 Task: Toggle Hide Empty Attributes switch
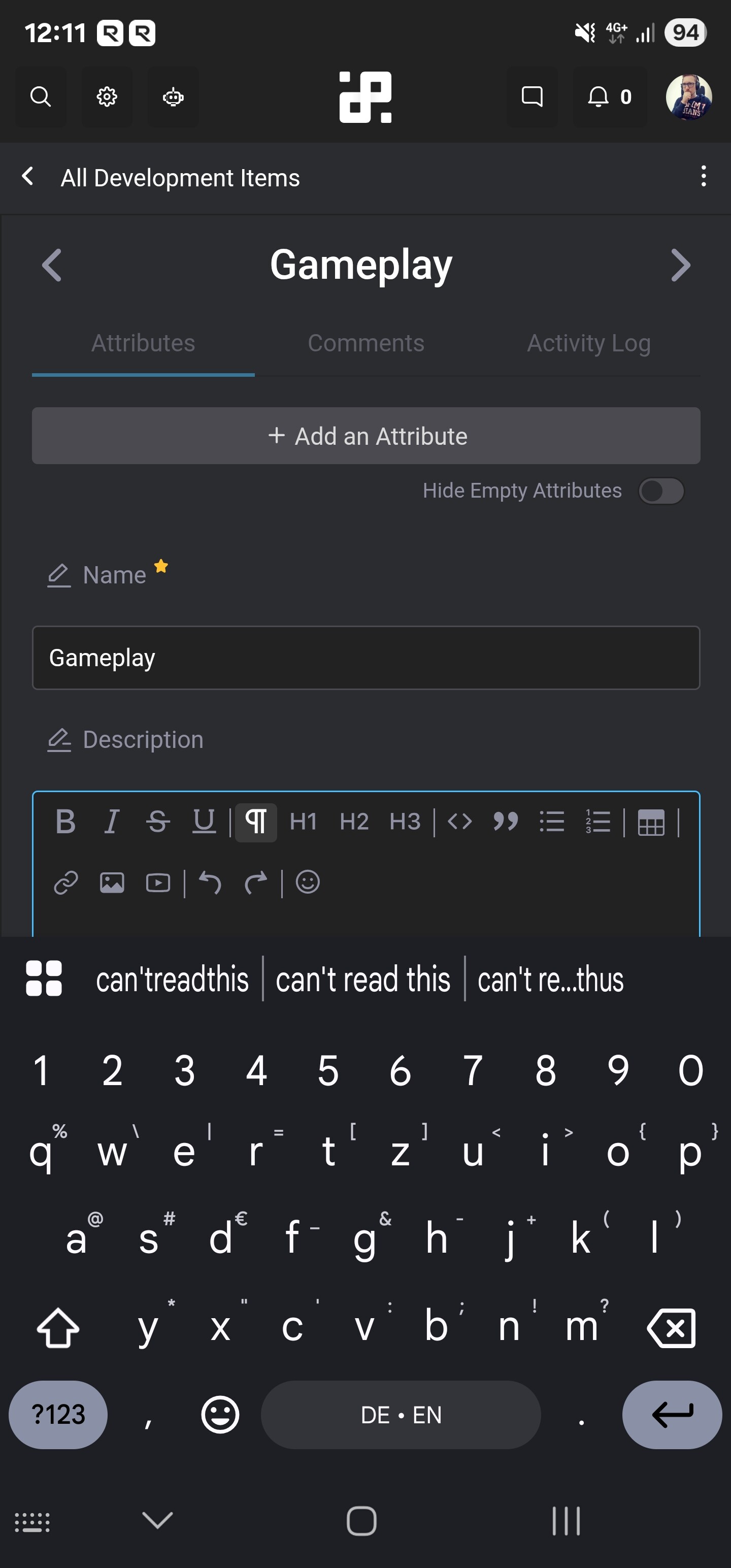coord(661,491)
